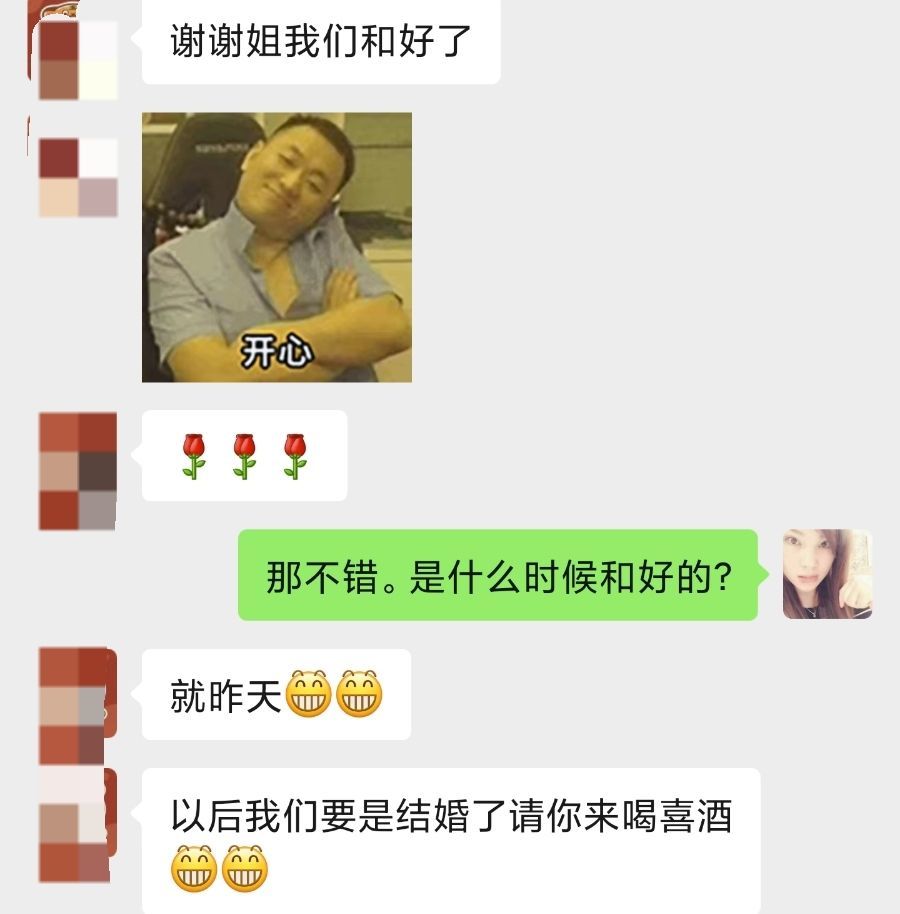Tap the rose emoji message bubble

click(243, 456)
